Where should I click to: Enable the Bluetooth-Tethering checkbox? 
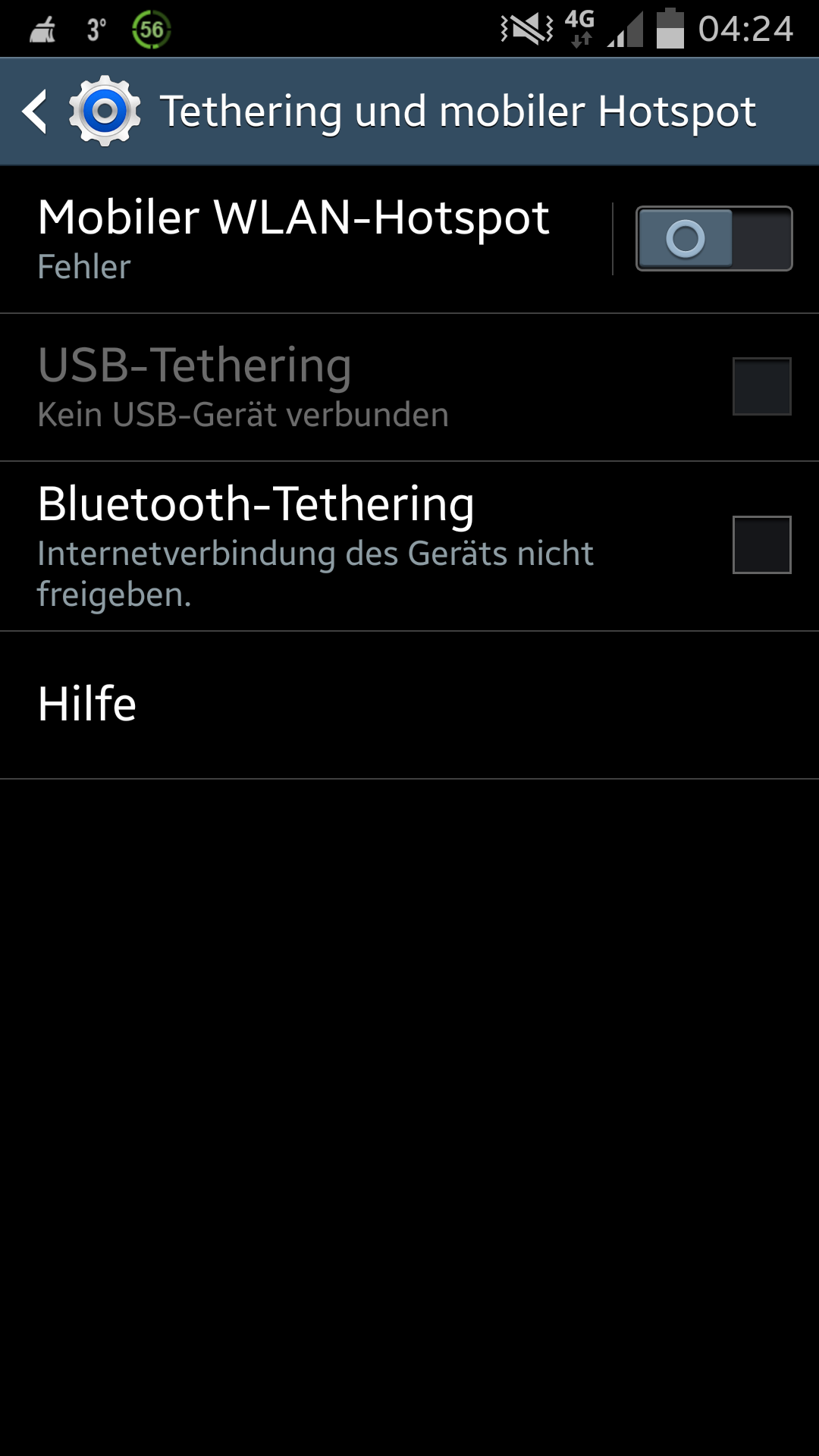point(761,544)
